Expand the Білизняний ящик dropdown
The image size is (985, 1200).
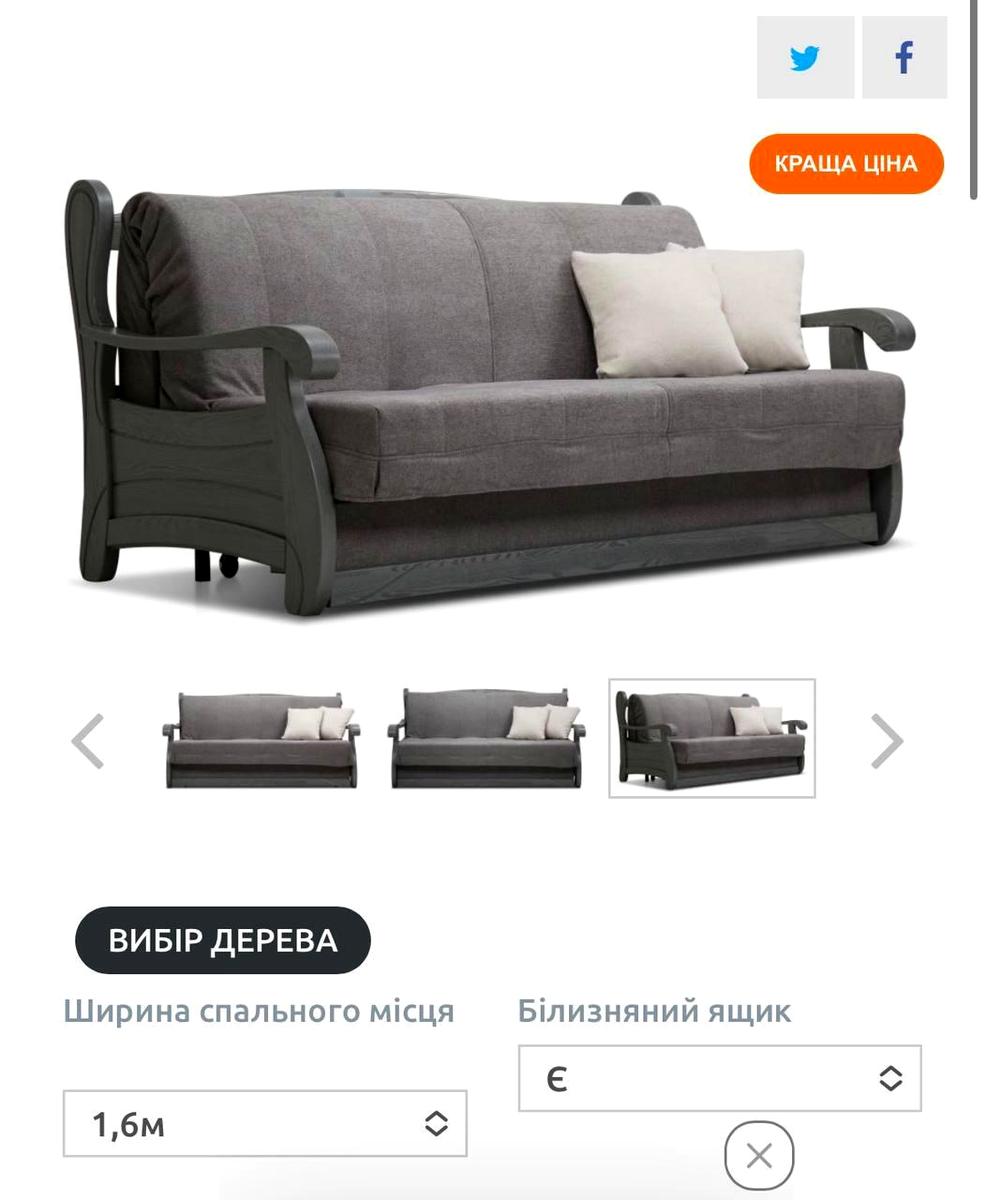point(719,1078)
